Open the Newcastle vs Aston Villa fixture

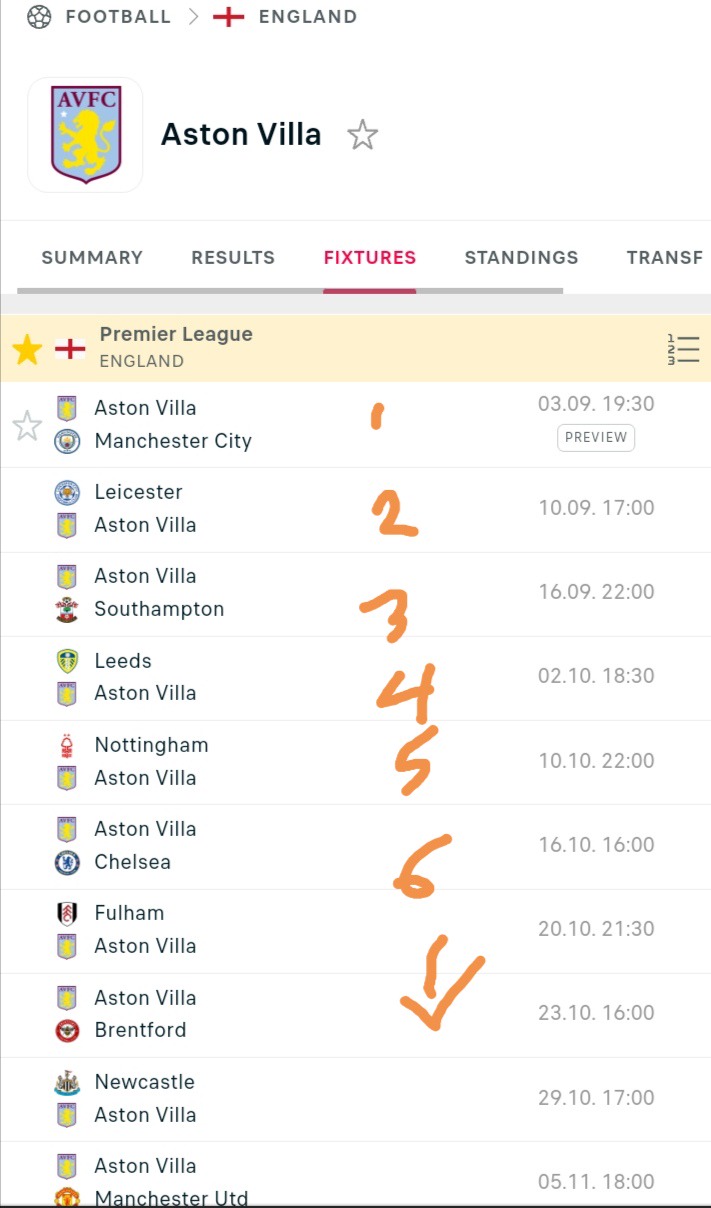tap(355, 1099)
